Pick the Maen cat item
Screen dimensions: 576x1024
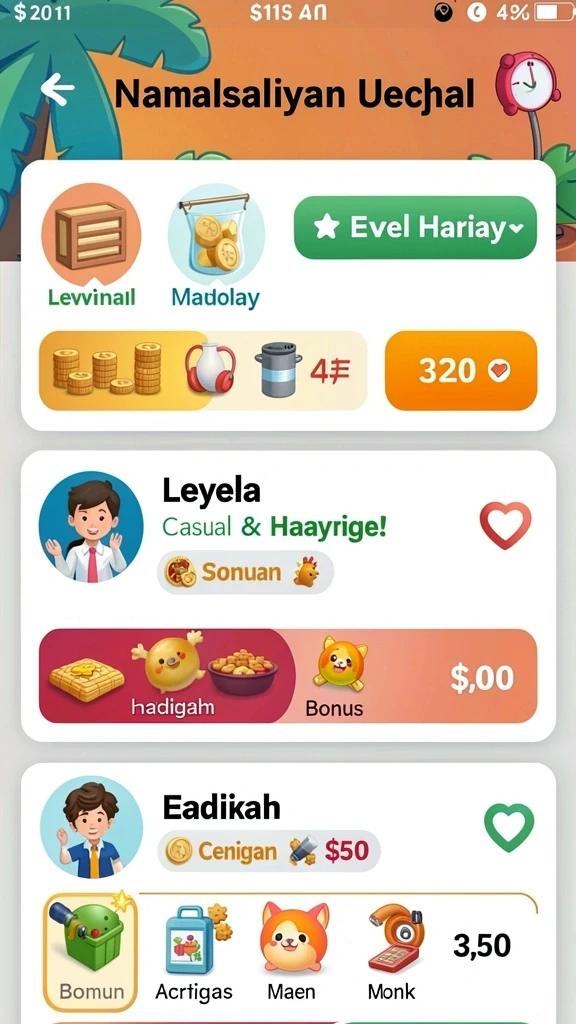point(292,952)
